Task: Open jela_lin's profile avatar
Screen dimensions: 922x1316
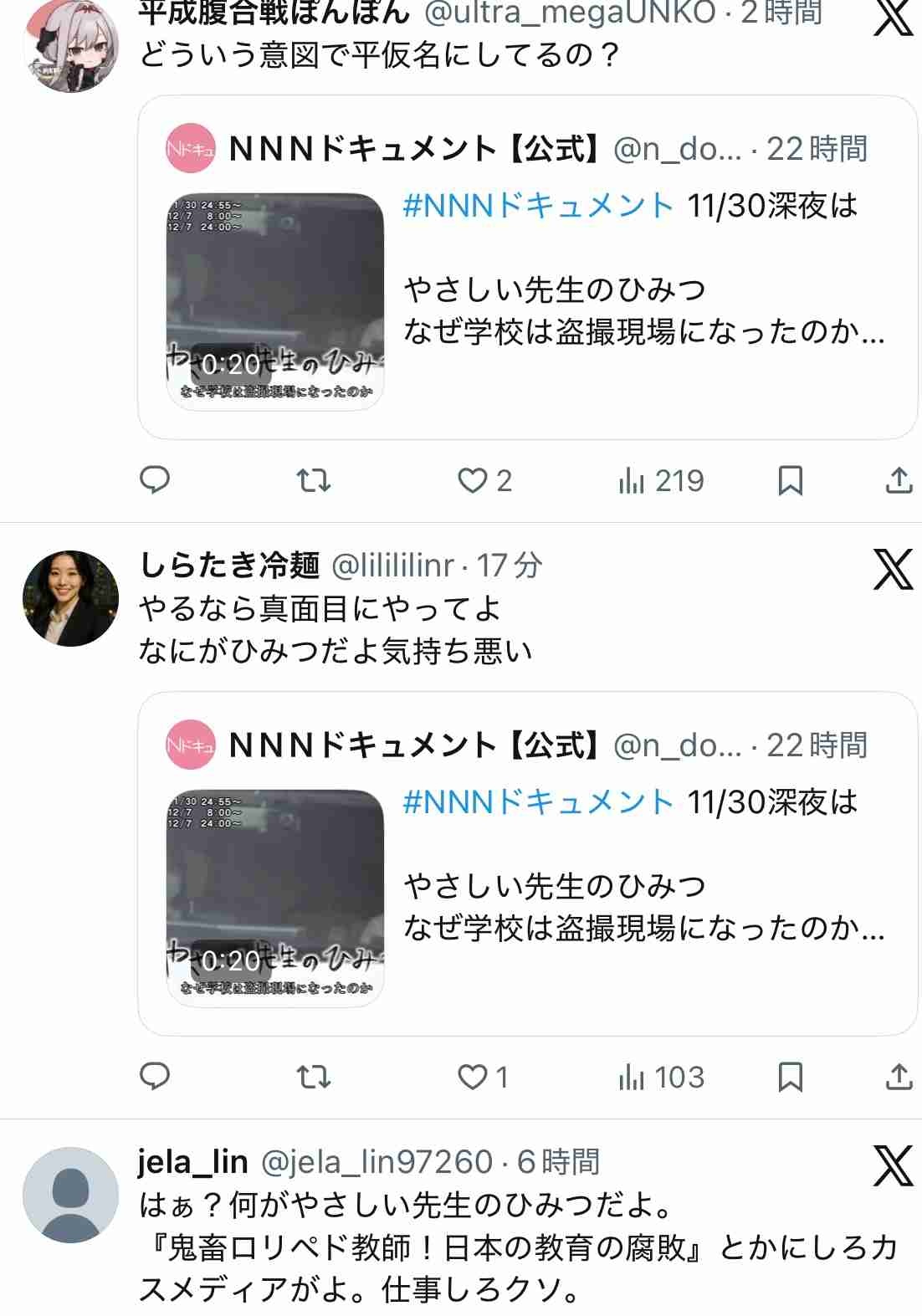Action: 70,1195
